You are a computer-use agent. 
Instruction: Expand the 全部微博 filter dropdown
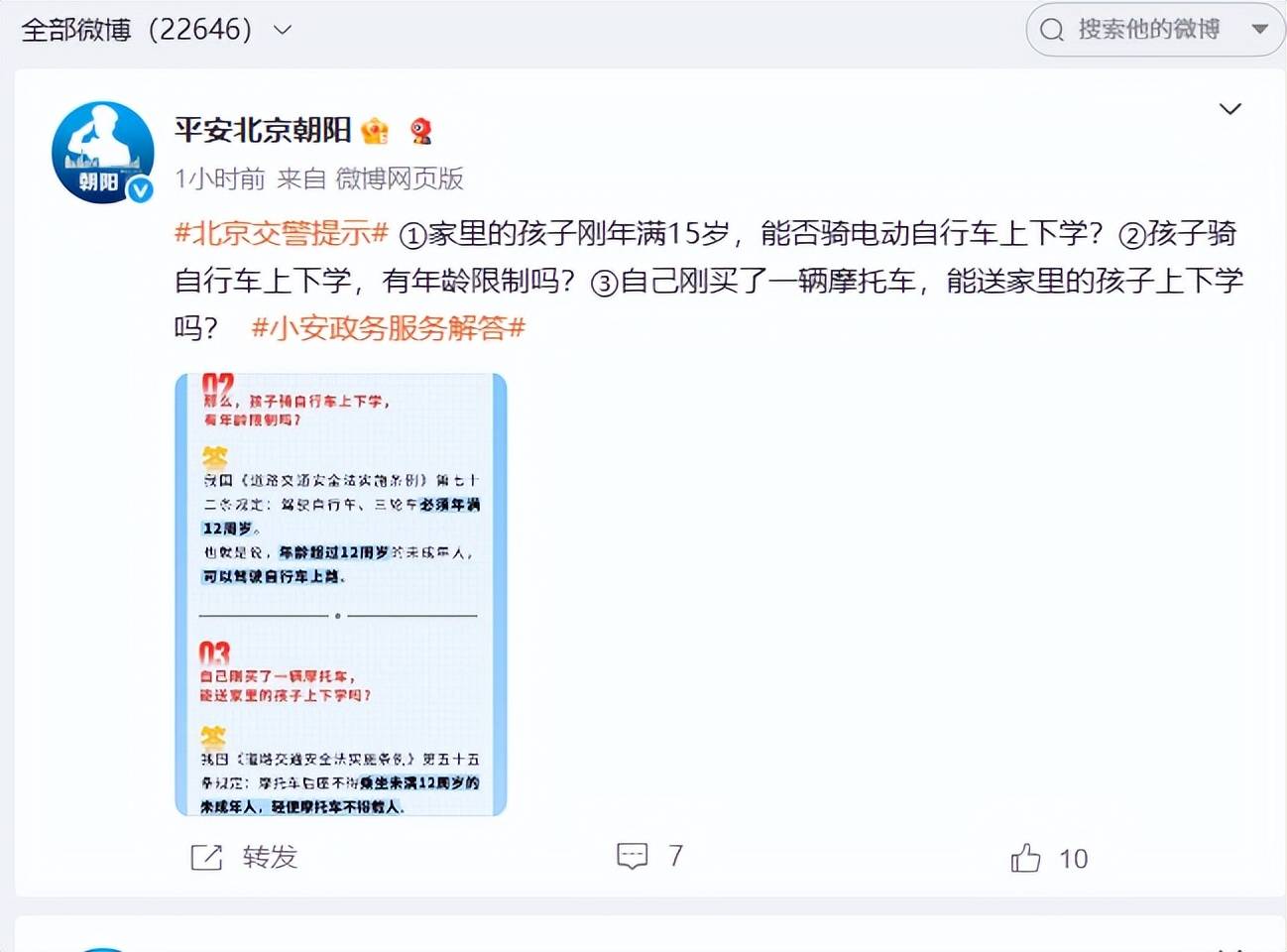coord(283,31)
